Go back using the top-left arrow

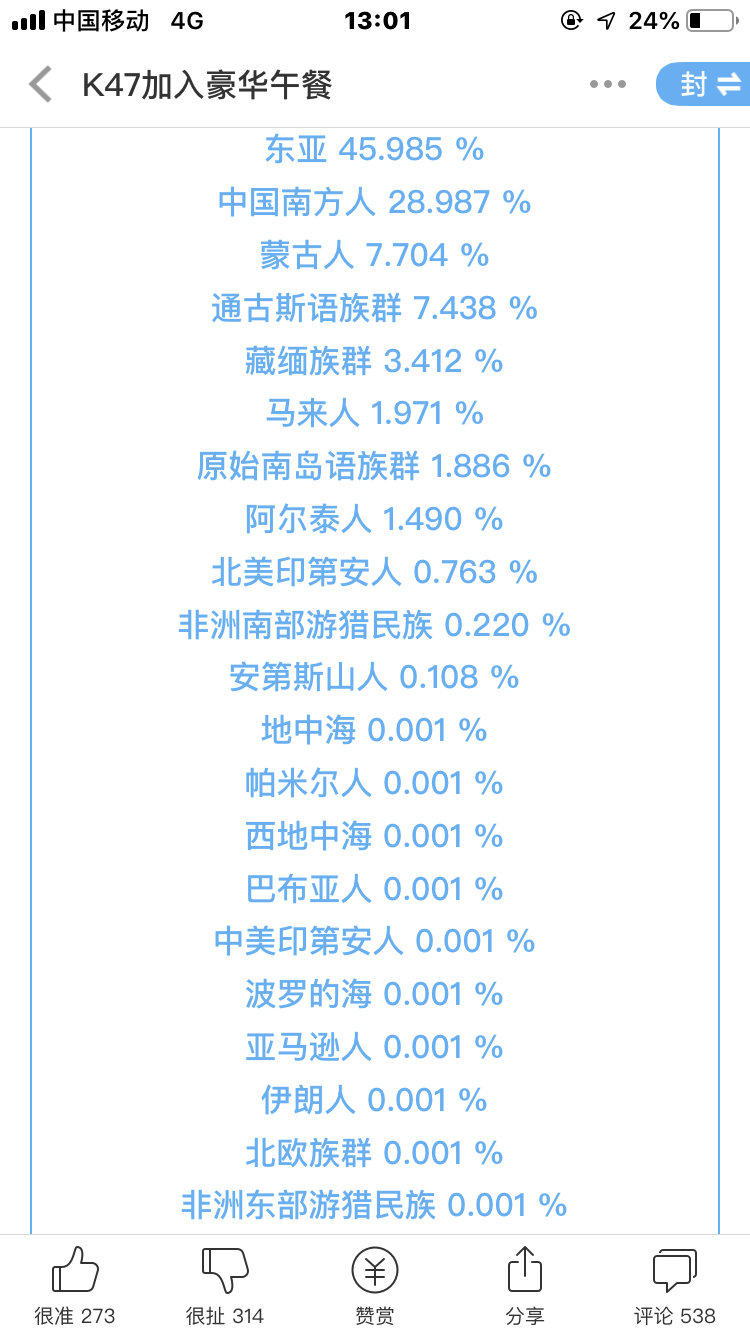click(x=40, y=85)
